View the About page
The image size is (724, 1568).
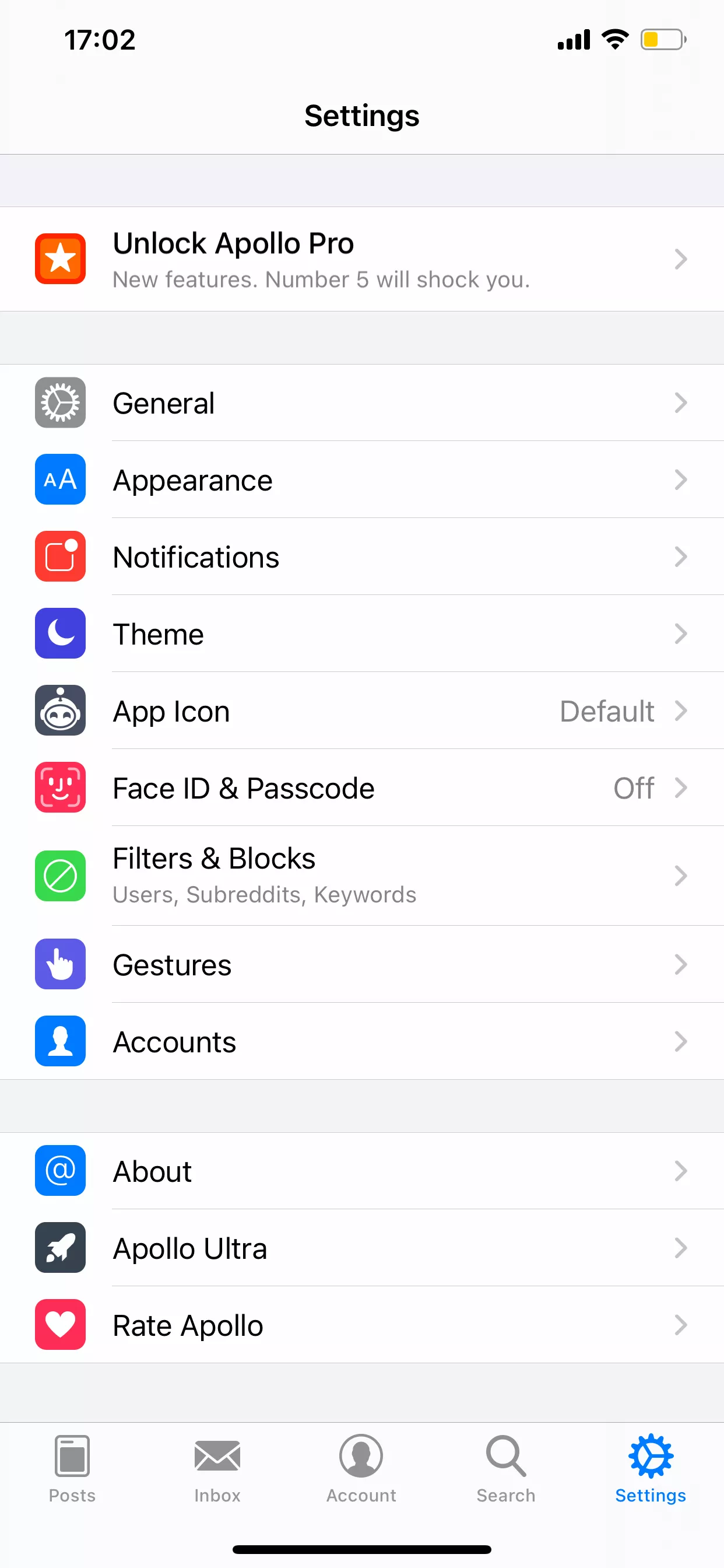tap(362, 1171)
